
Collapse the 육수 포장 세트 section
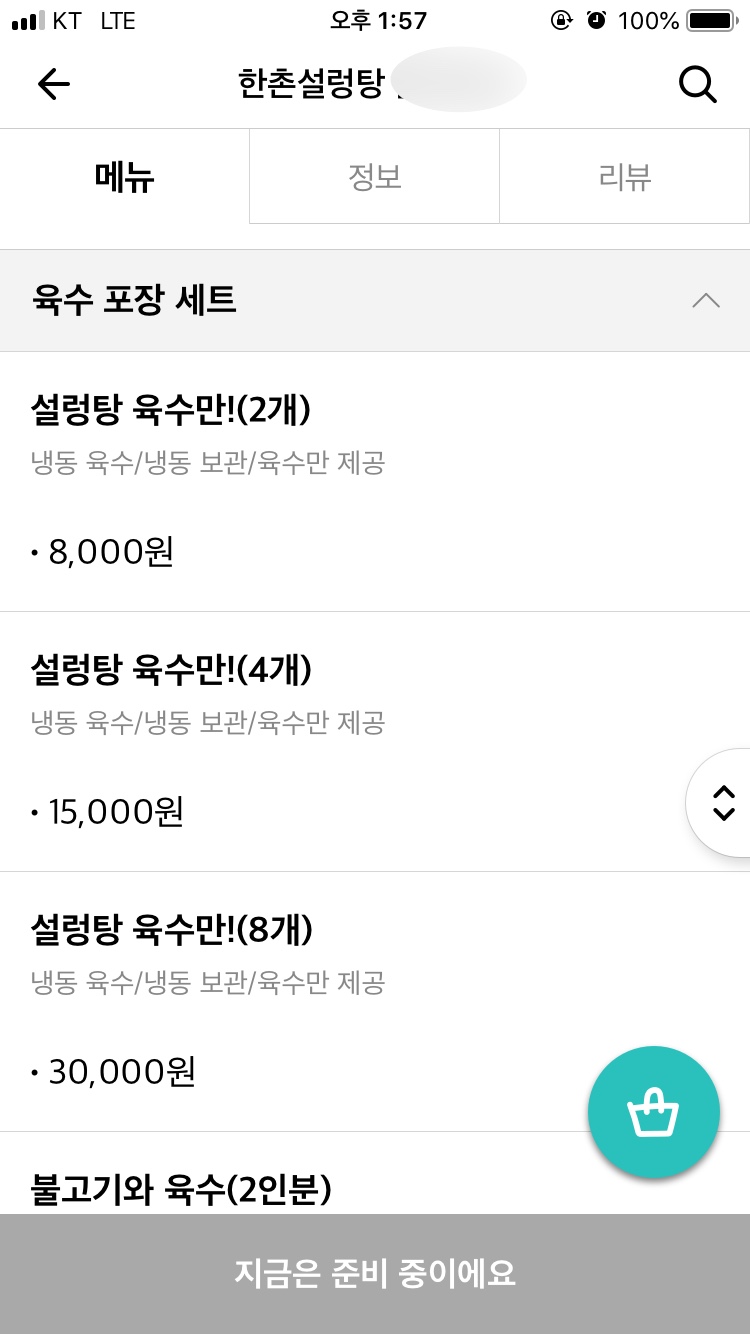click(705, 300)
